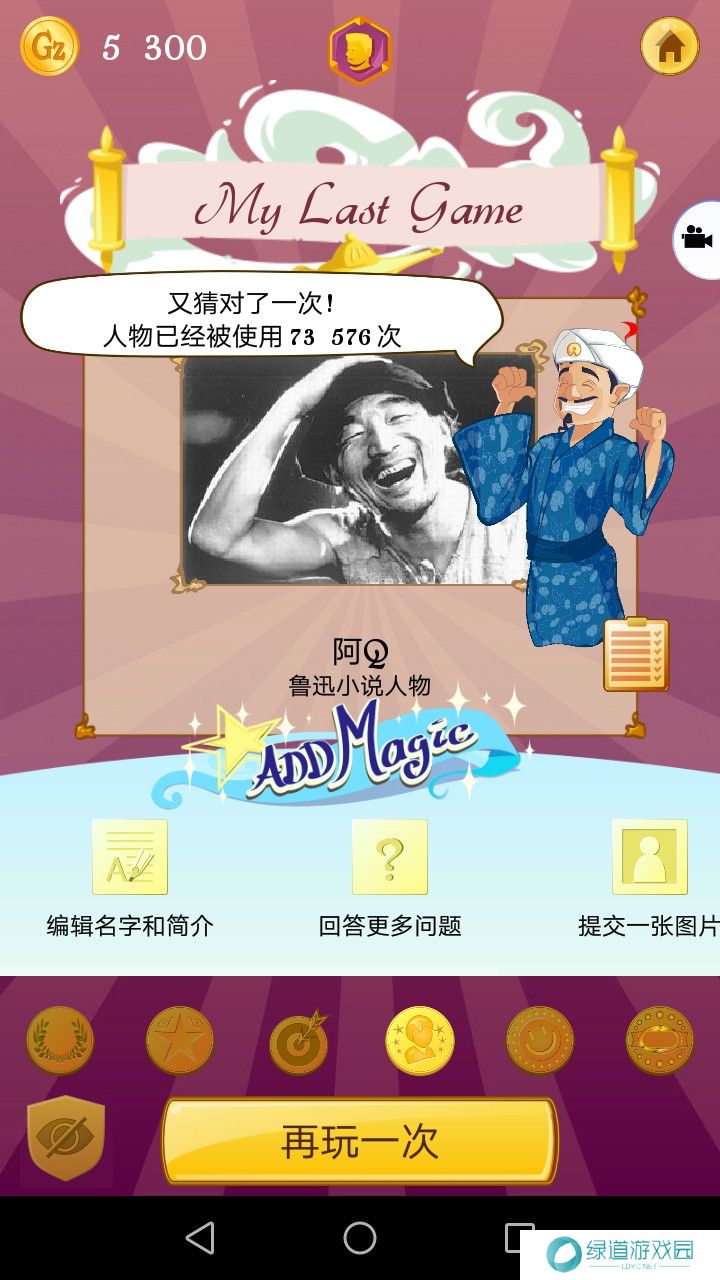Viewport: 720px width, 1280px height.
Task: Tap the video camera icon
Action: (x=697, y=238)
